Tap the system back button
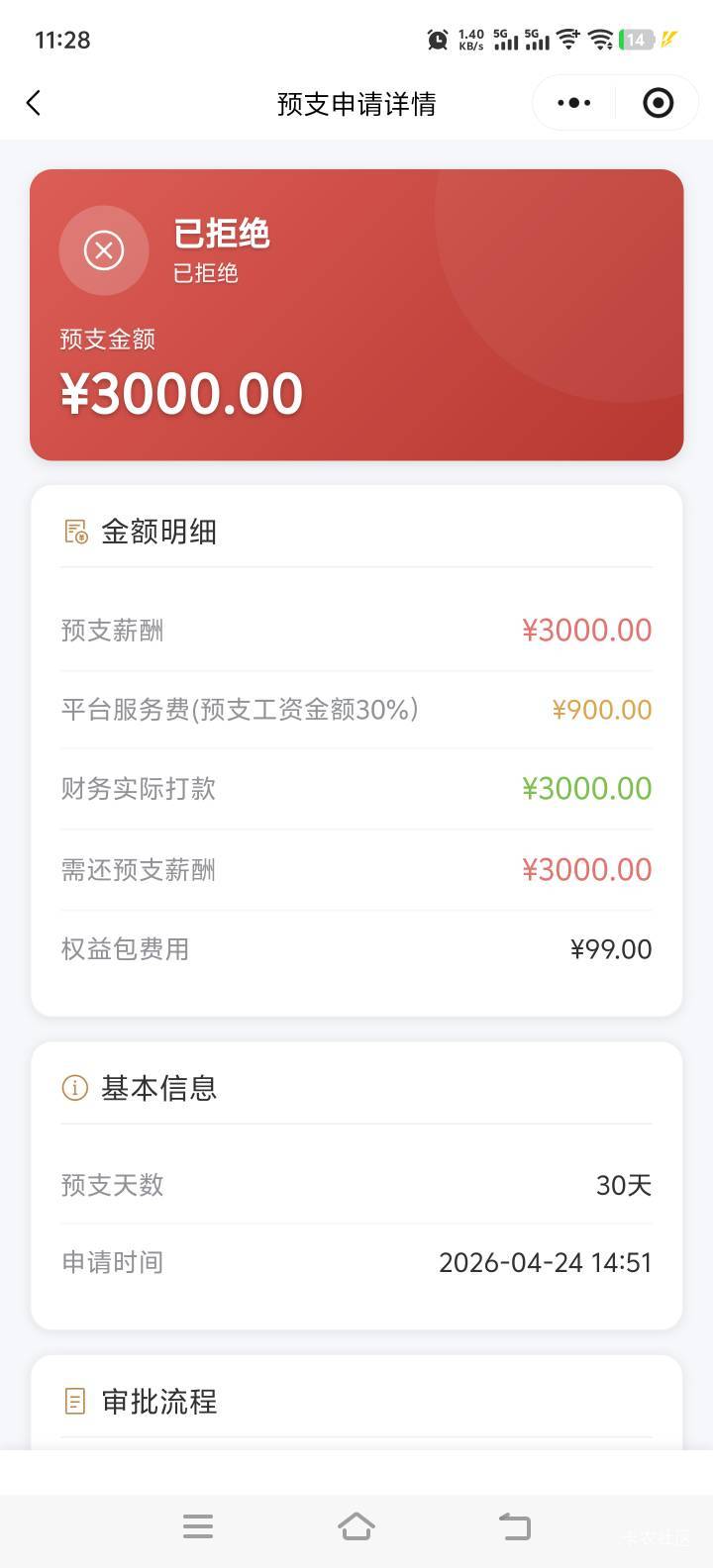This screenshot has width=713, height=1568. coord(514,1526)
